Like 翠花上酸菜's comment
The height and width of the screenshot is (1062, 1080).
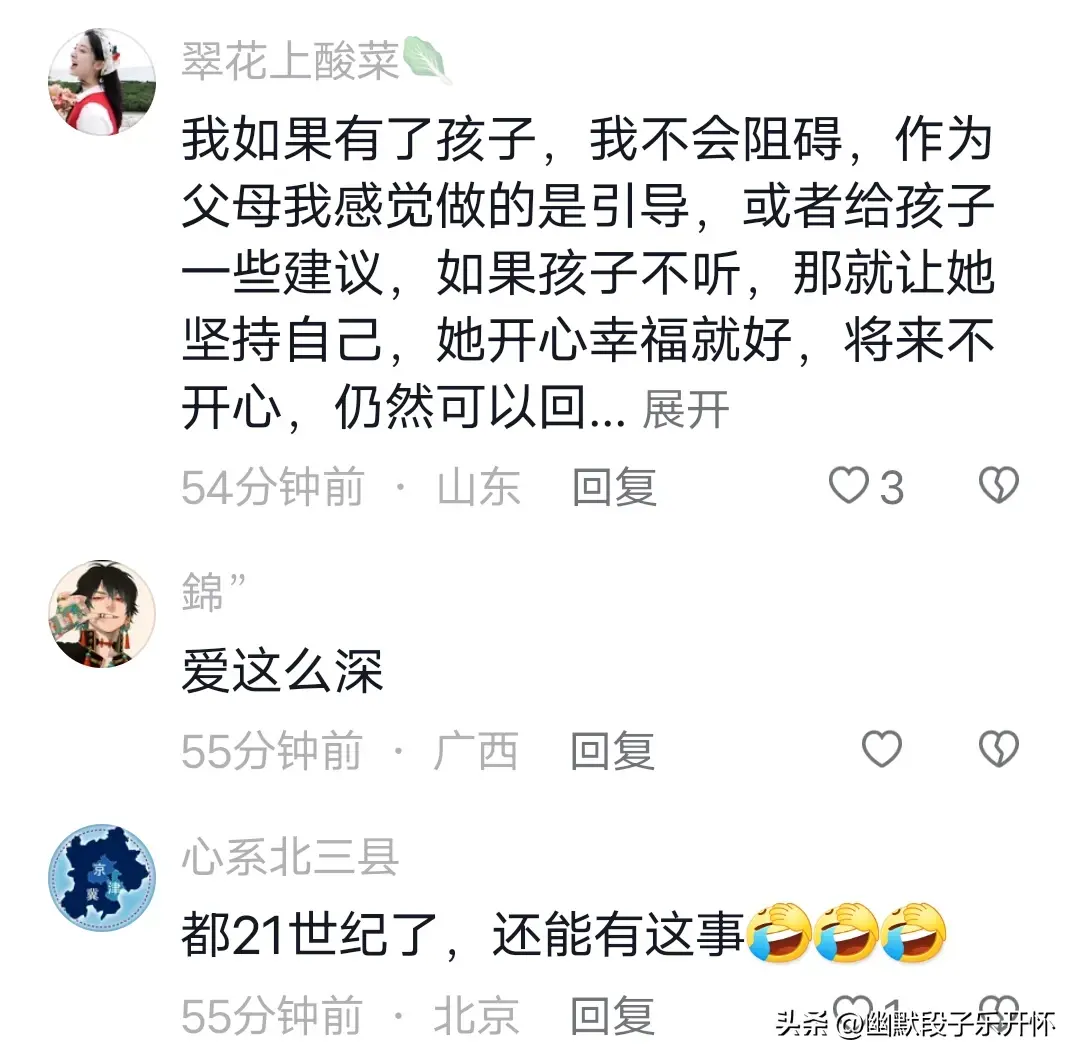coord(850,487)
